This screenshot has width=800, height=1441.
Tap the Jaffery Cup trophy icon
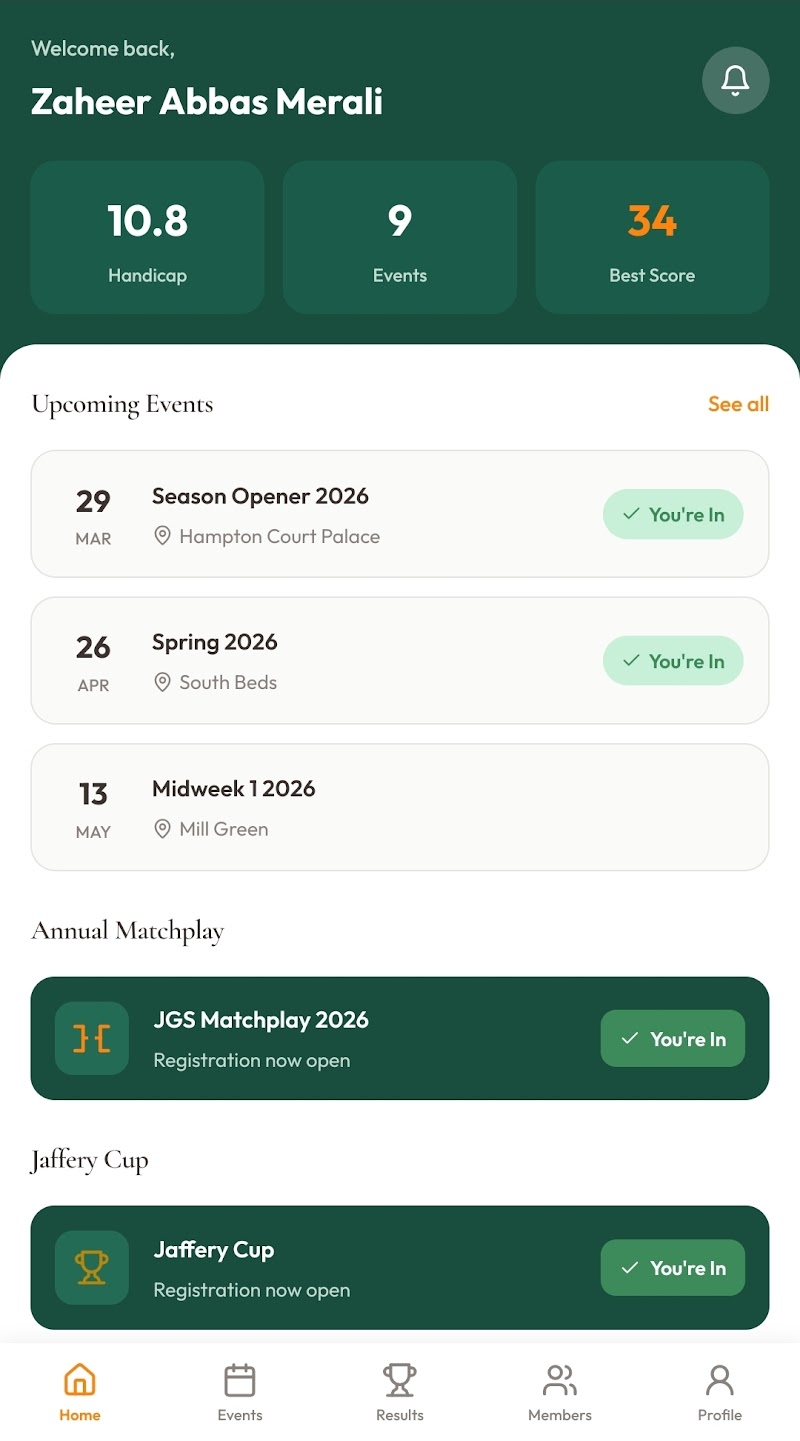coord(91,1267)
